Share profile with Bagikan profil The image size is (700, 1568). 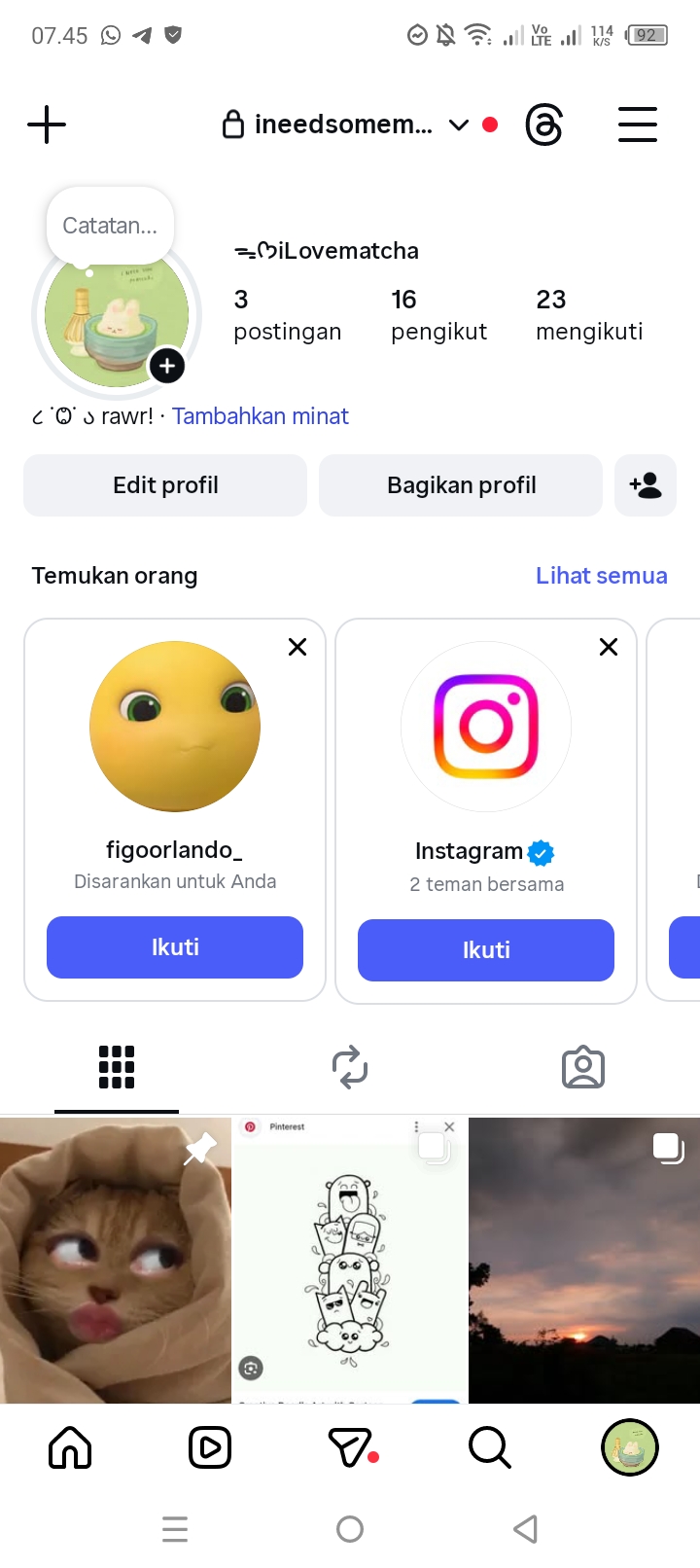[461, 485]
